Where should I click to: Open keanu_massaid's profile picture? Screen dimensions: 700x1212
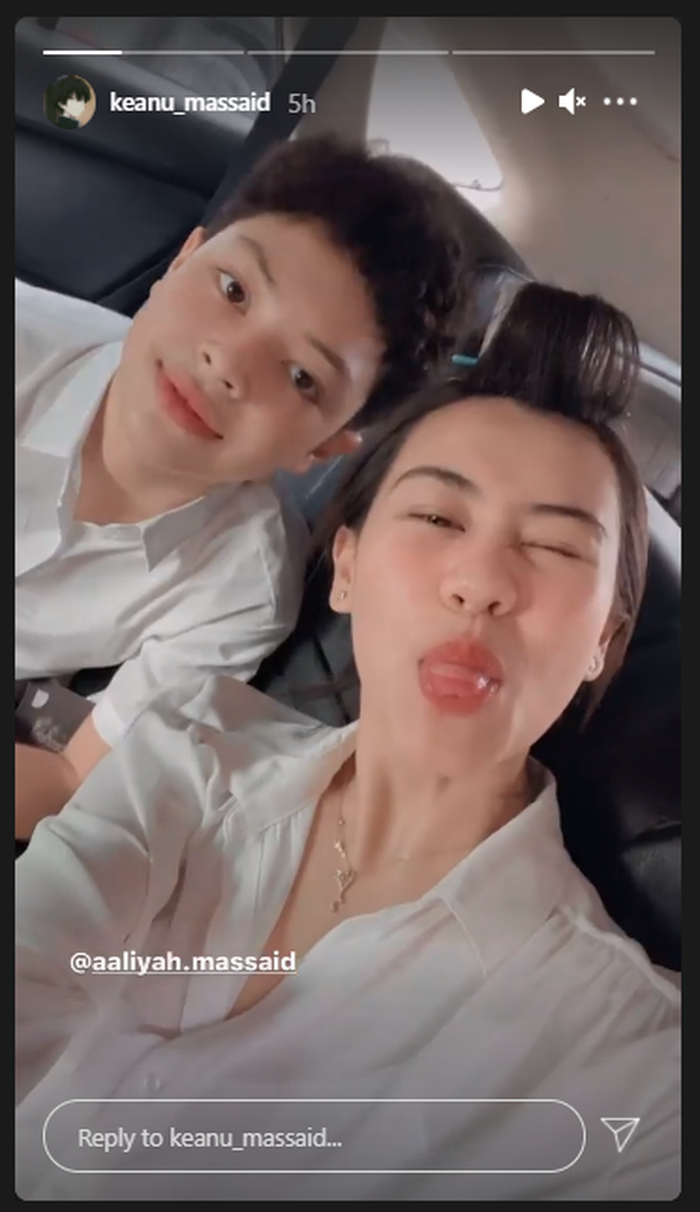[x=70, y=102]
